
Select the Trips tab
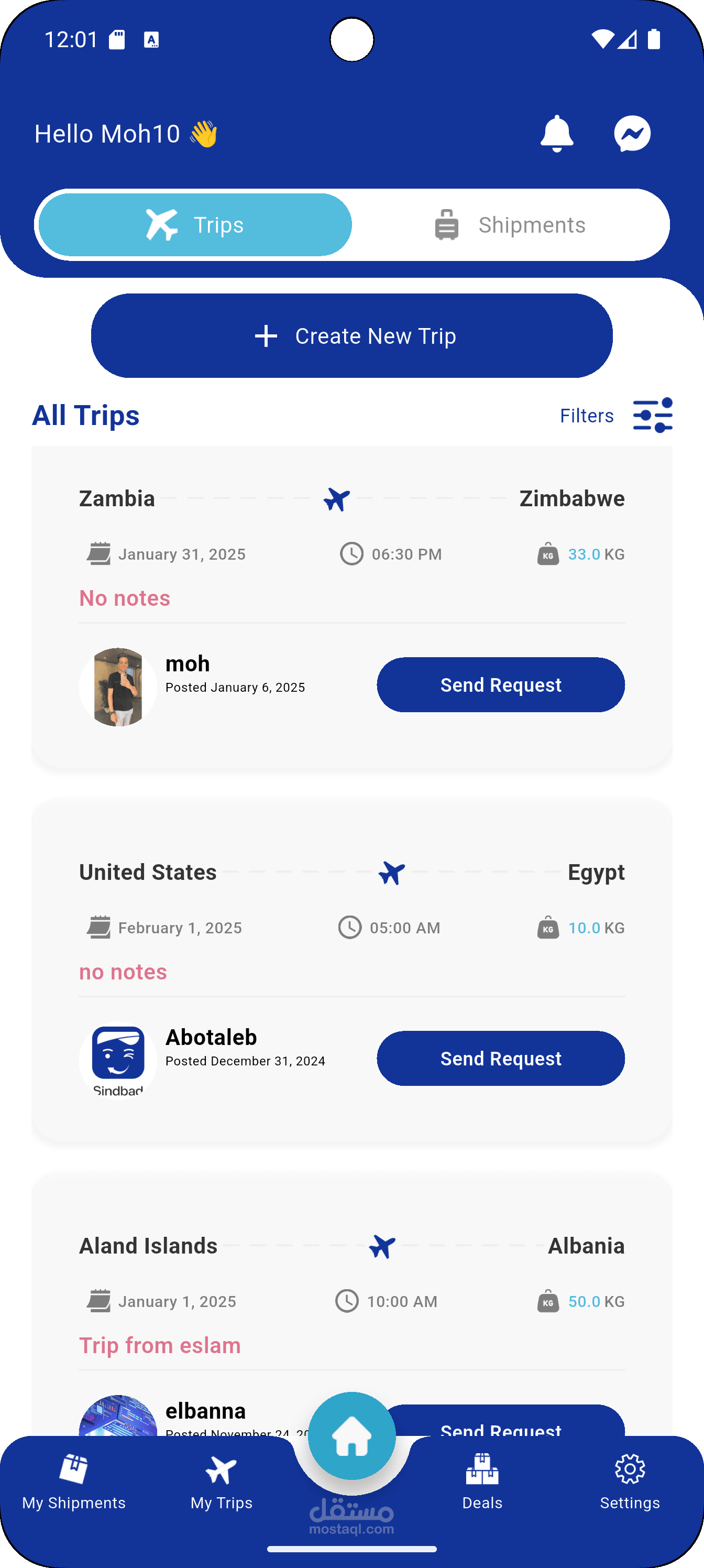coord(195,225)
